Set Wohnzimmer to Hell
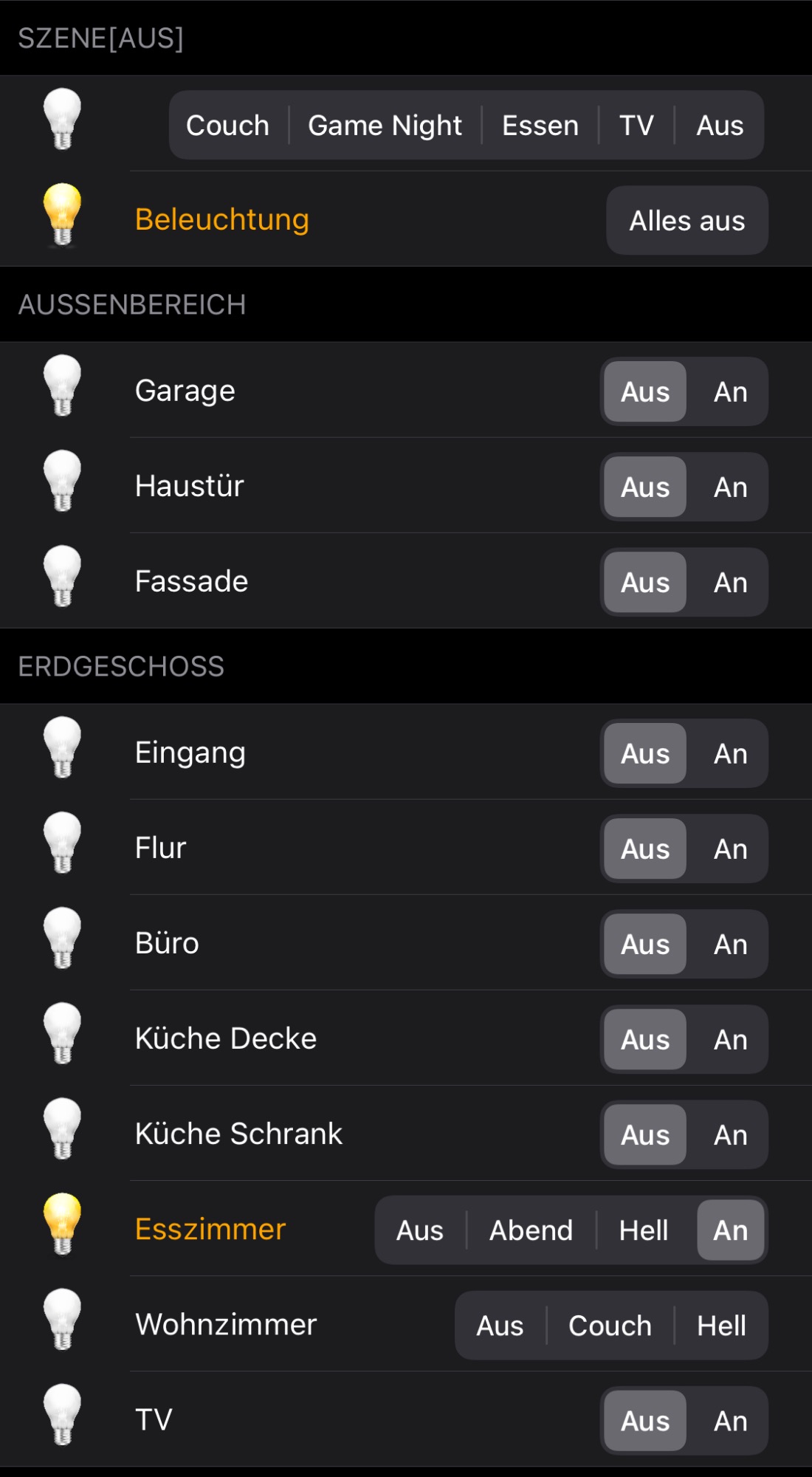The width and height of the screenshot is (812, 1477). (x=721, y=1326)
